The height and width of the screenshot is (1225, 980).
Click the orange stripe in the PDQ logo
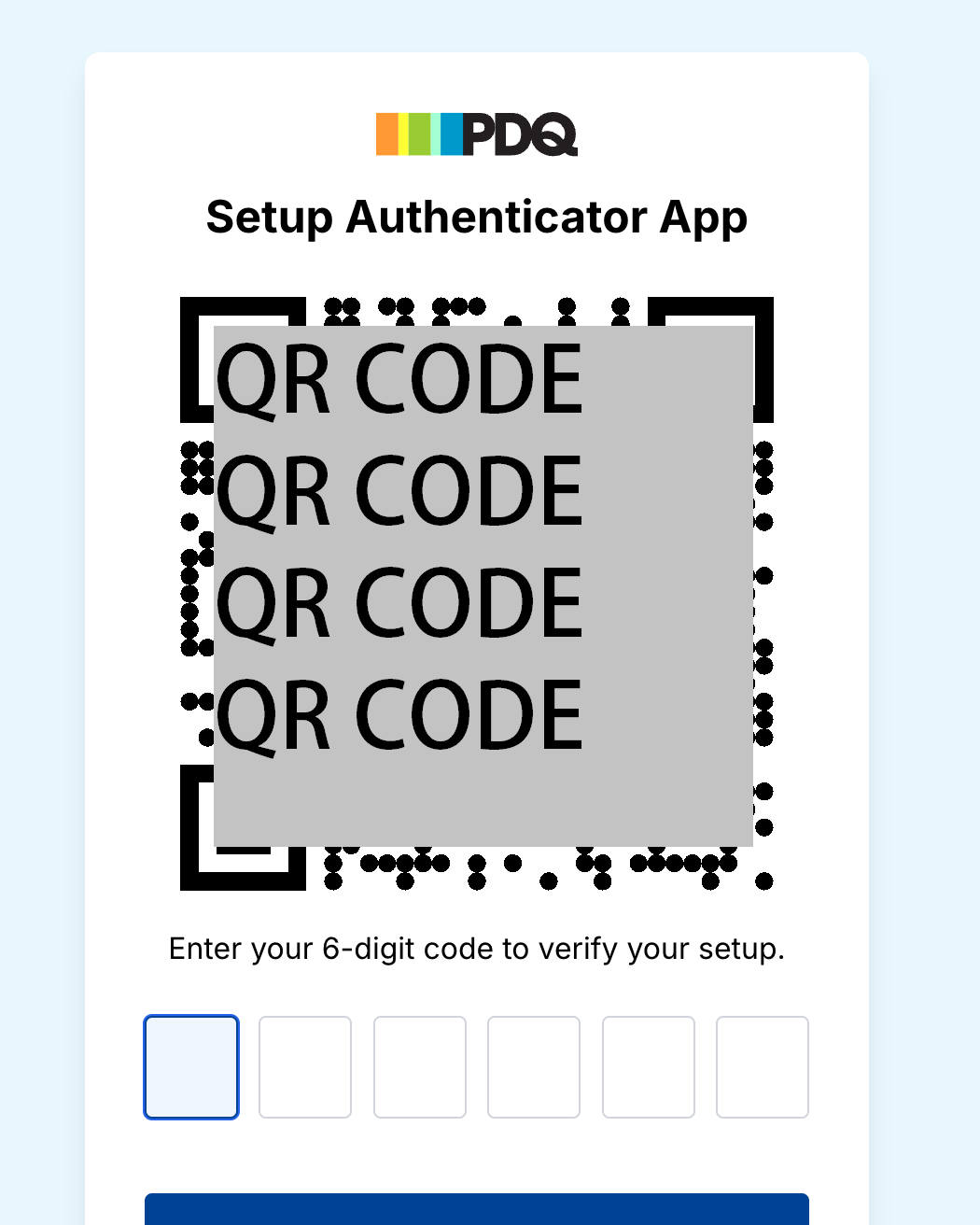(387, 134)
